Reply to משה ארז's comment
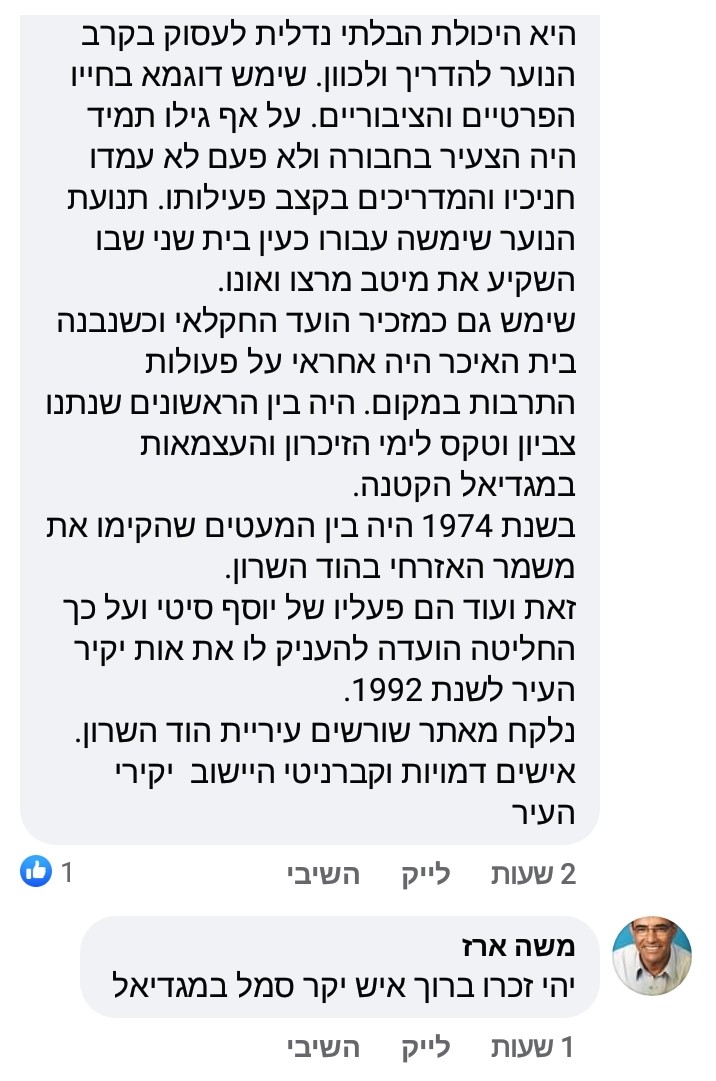 pyautogui.click(x=322, y=1048)
